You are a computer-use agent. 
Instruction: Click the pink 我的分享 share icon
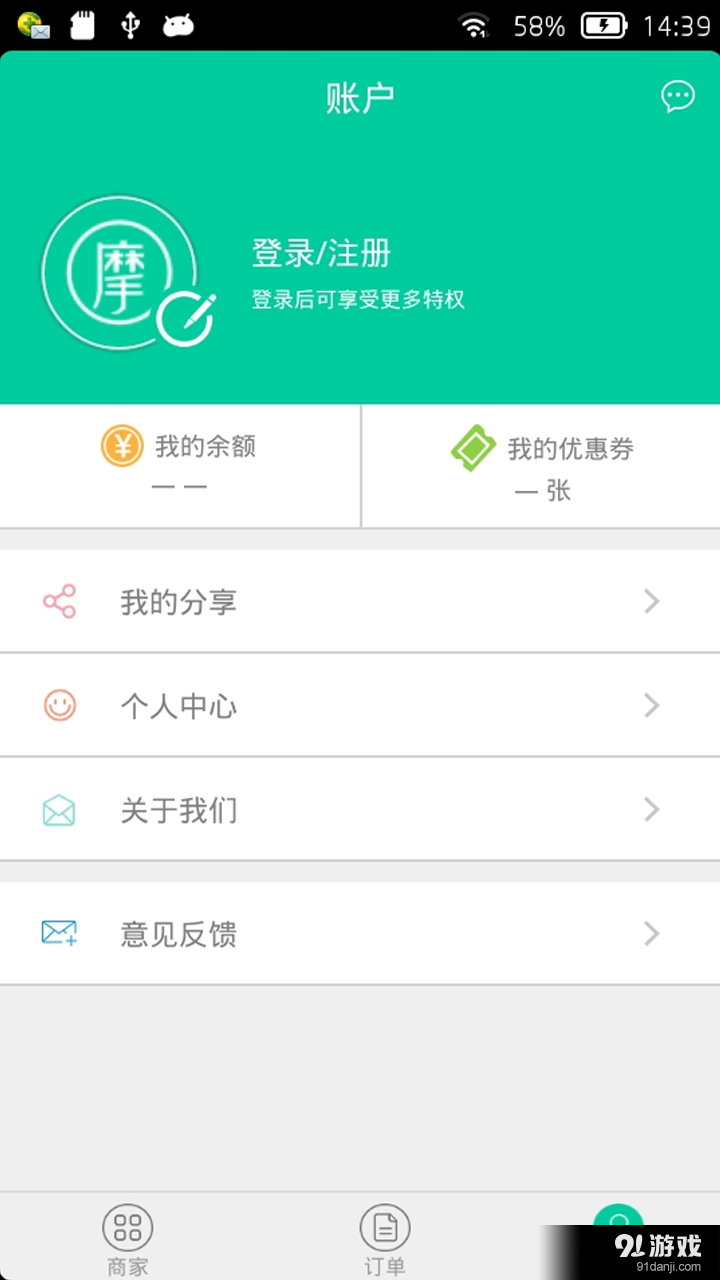60,601
